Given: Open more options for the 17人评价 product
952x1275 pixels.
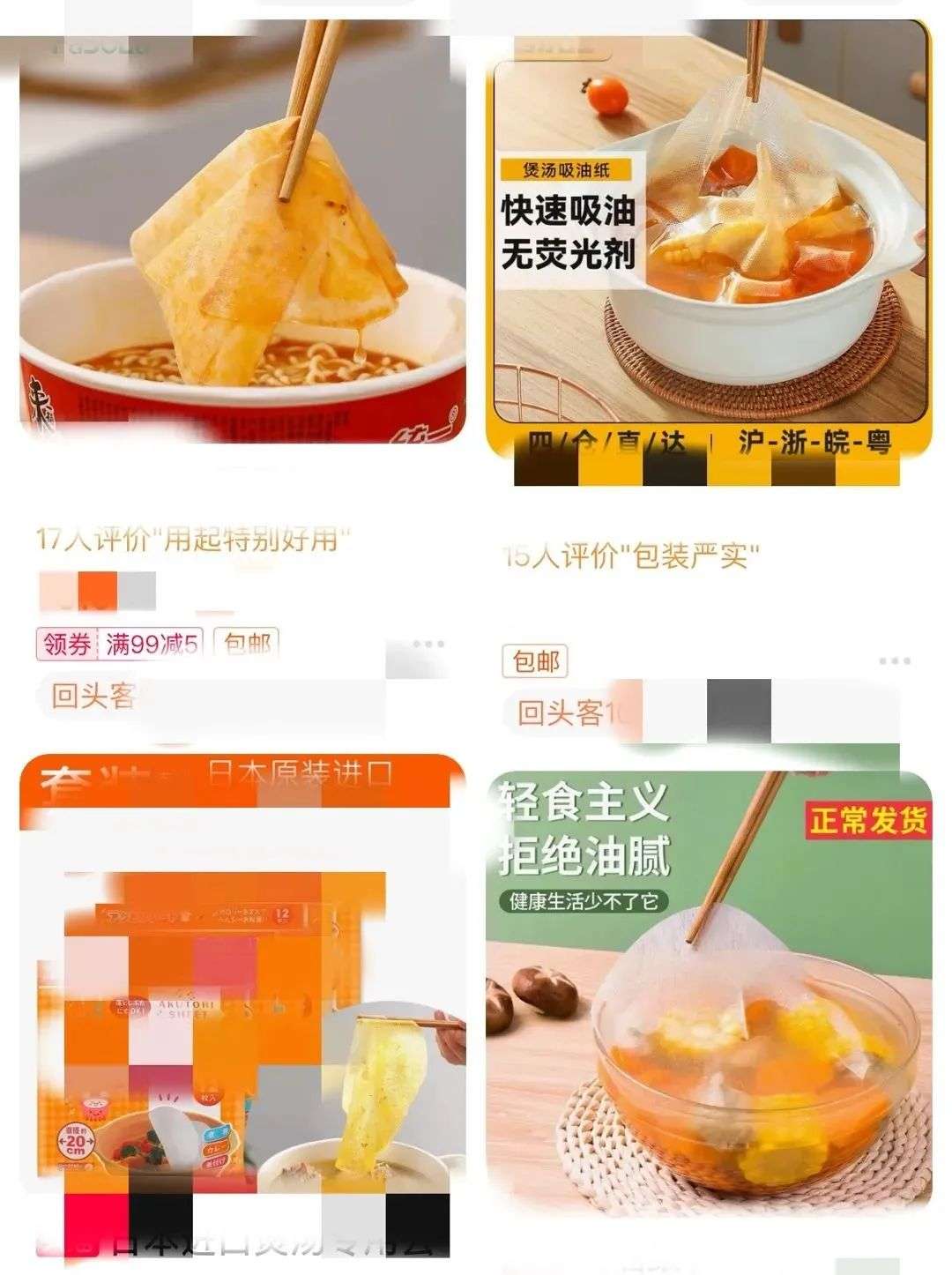Looking at the screenshot, I should click(428, 645).
